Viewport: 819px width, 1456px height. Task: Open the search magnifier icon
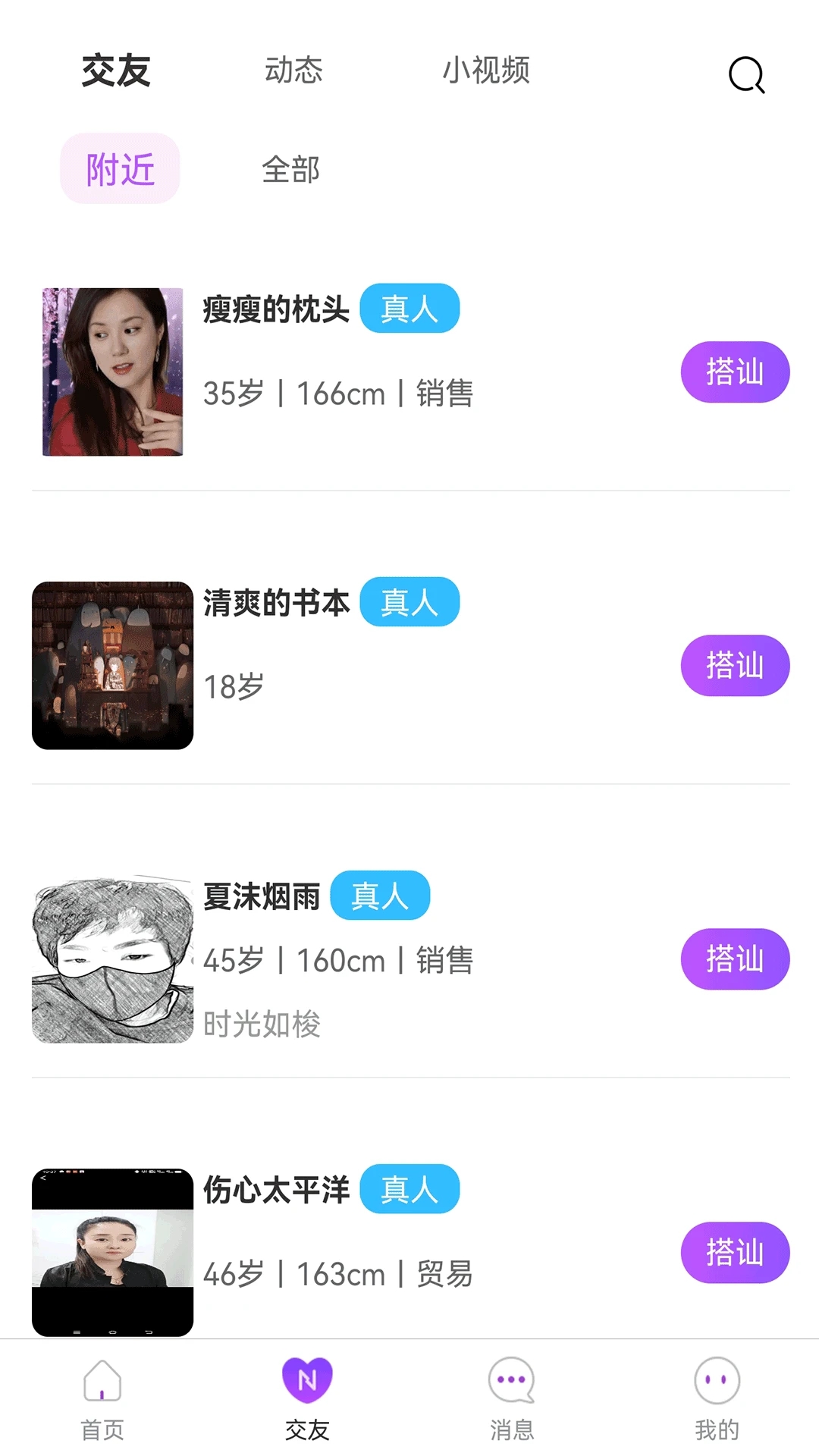(x=746, y=74)
